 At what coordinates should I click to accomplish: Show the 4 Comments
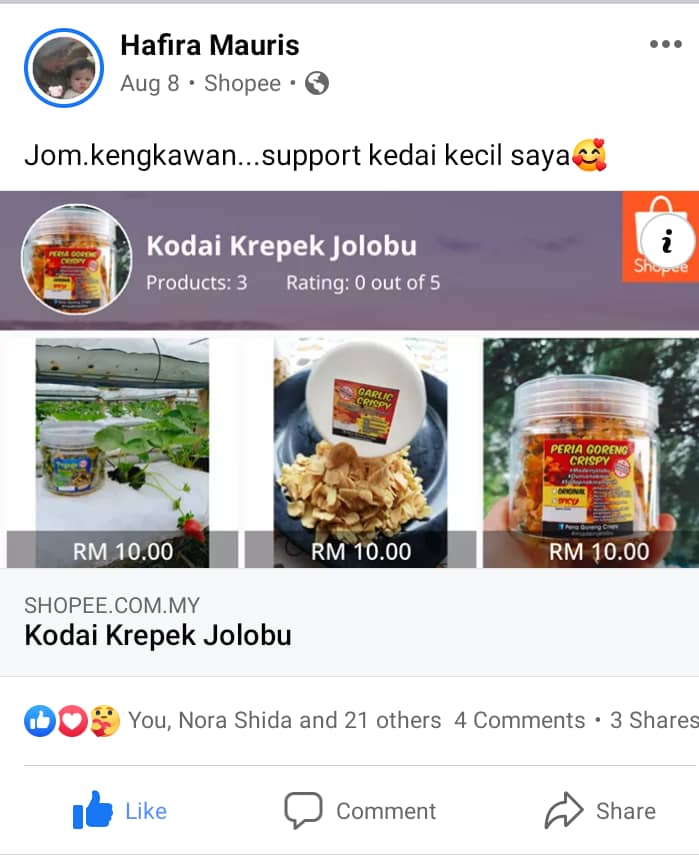(x=519, y=720)
